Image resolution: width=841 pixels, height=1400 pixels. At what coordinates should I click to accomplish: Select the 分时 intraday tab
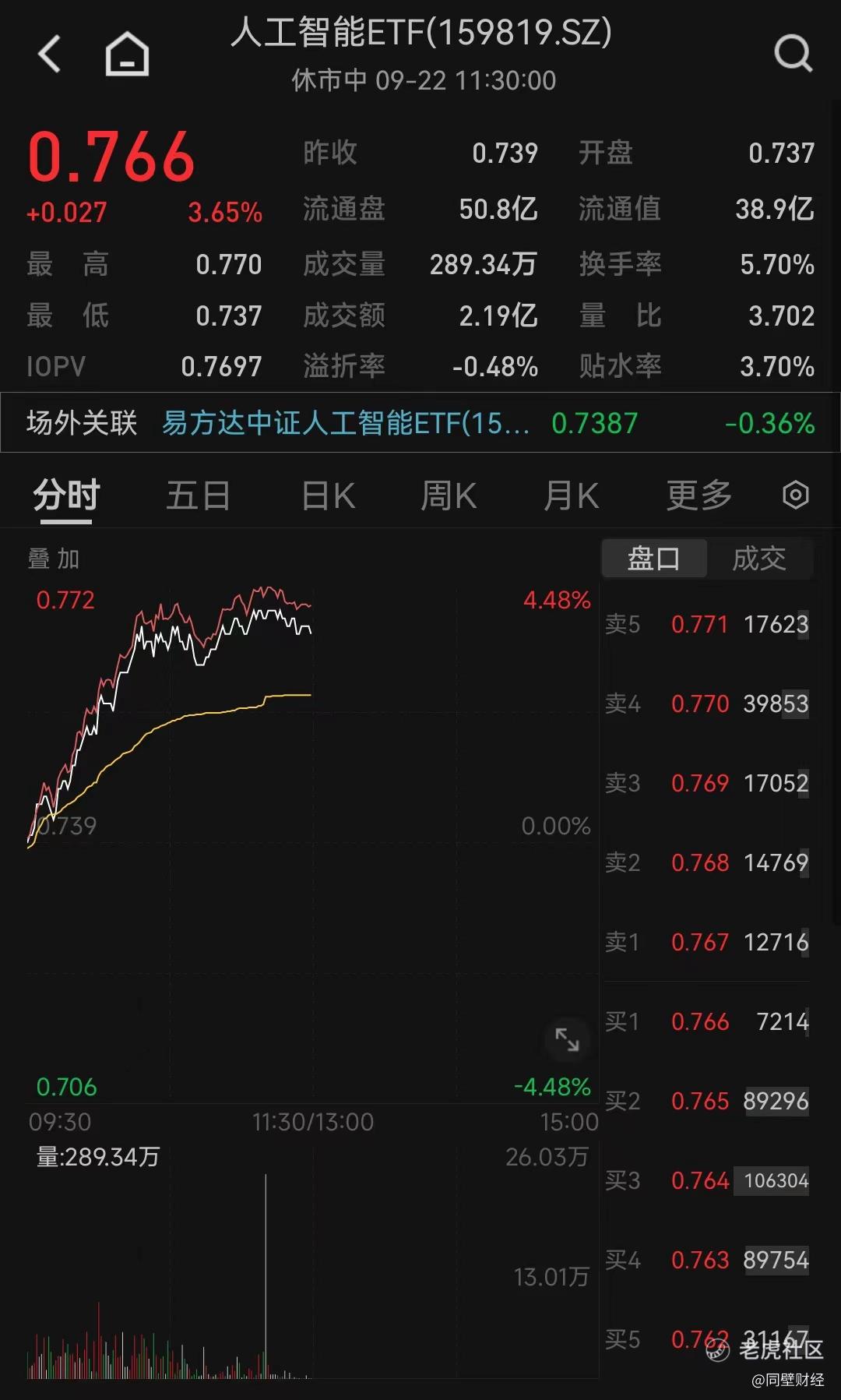[67, 495]
